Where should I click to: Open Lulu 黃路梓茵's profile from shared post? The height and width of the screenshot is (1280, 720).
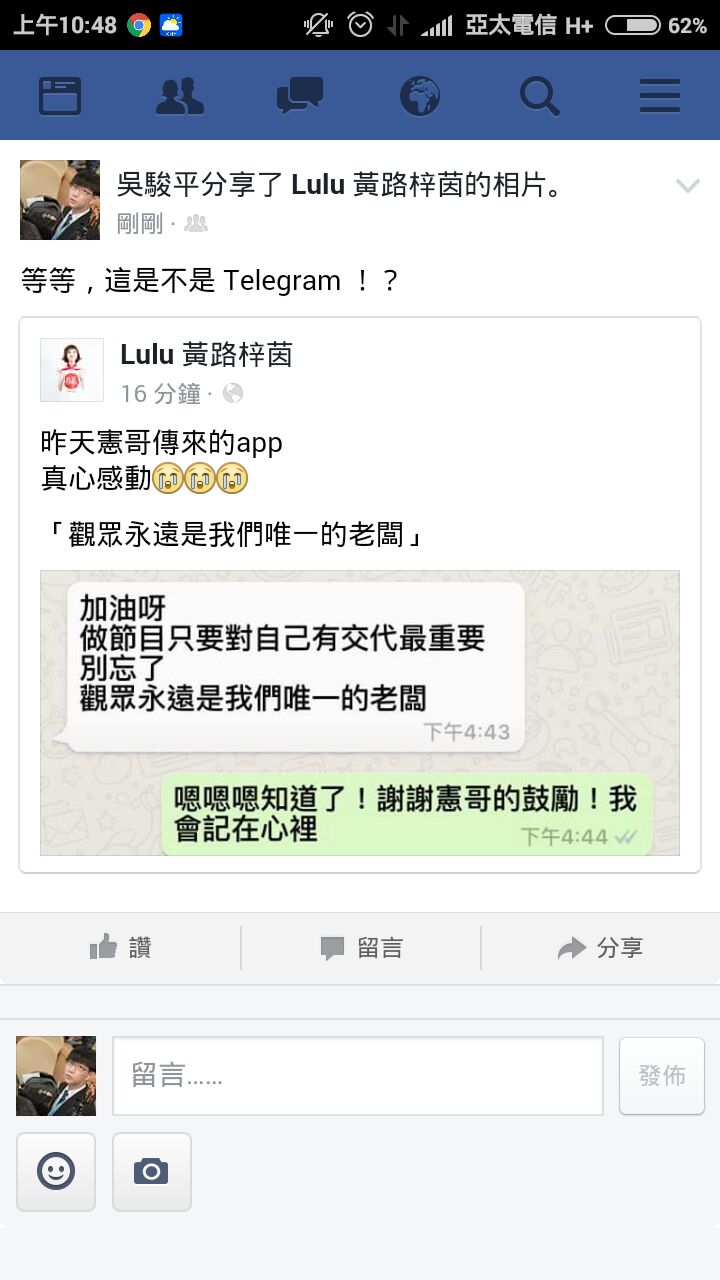click(206, 354)
